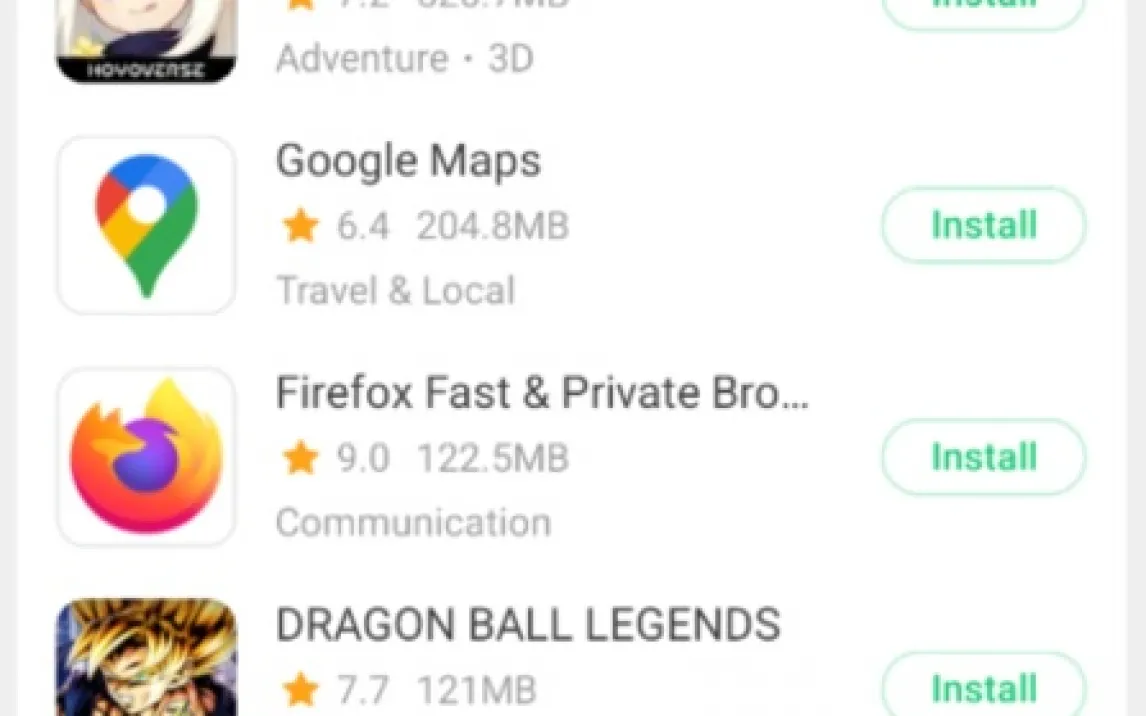Screen dimensions: 1146x716
Task: Install Firefox Fast & Private Browser
Action: tap(984, 457)
